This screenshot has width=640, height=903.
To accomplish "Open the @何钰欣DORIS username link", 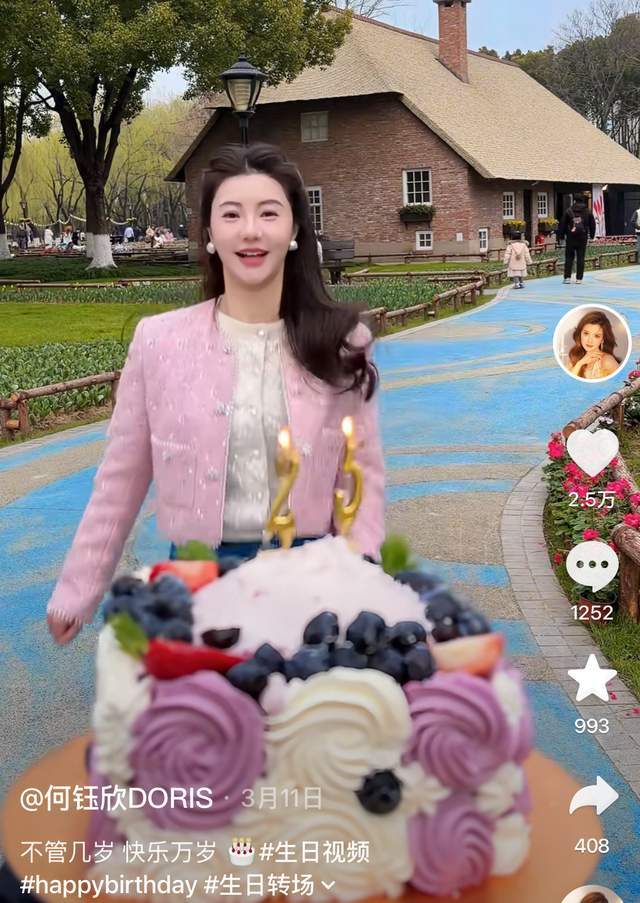I will click(x=116, y=798).
